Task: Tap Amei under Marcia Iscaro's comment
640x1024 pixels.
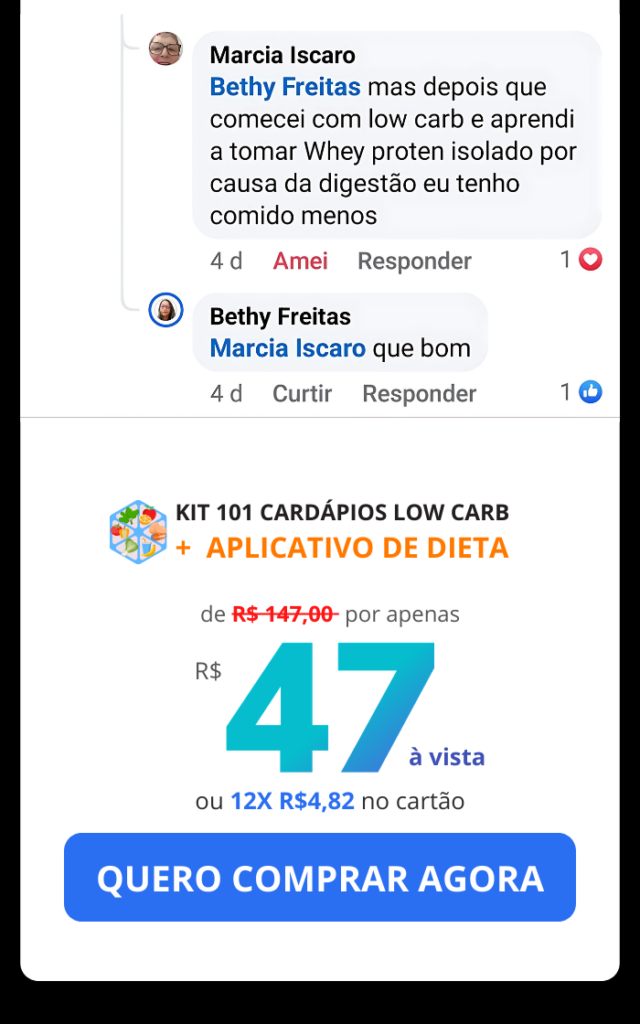Action: click(300, 261)
